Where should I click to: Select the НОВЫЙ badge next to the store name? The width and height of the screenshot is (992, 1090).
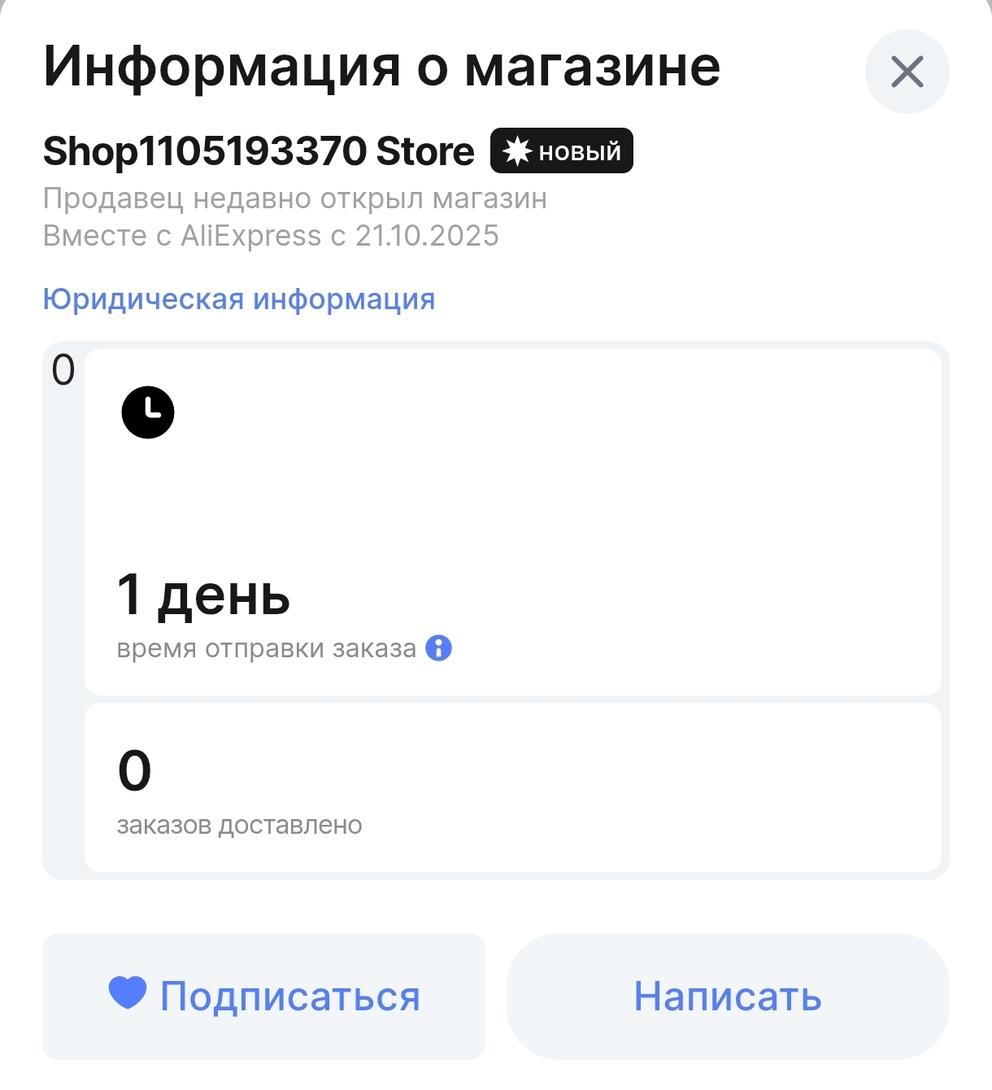pyautogui.click(x=561, y=151)
